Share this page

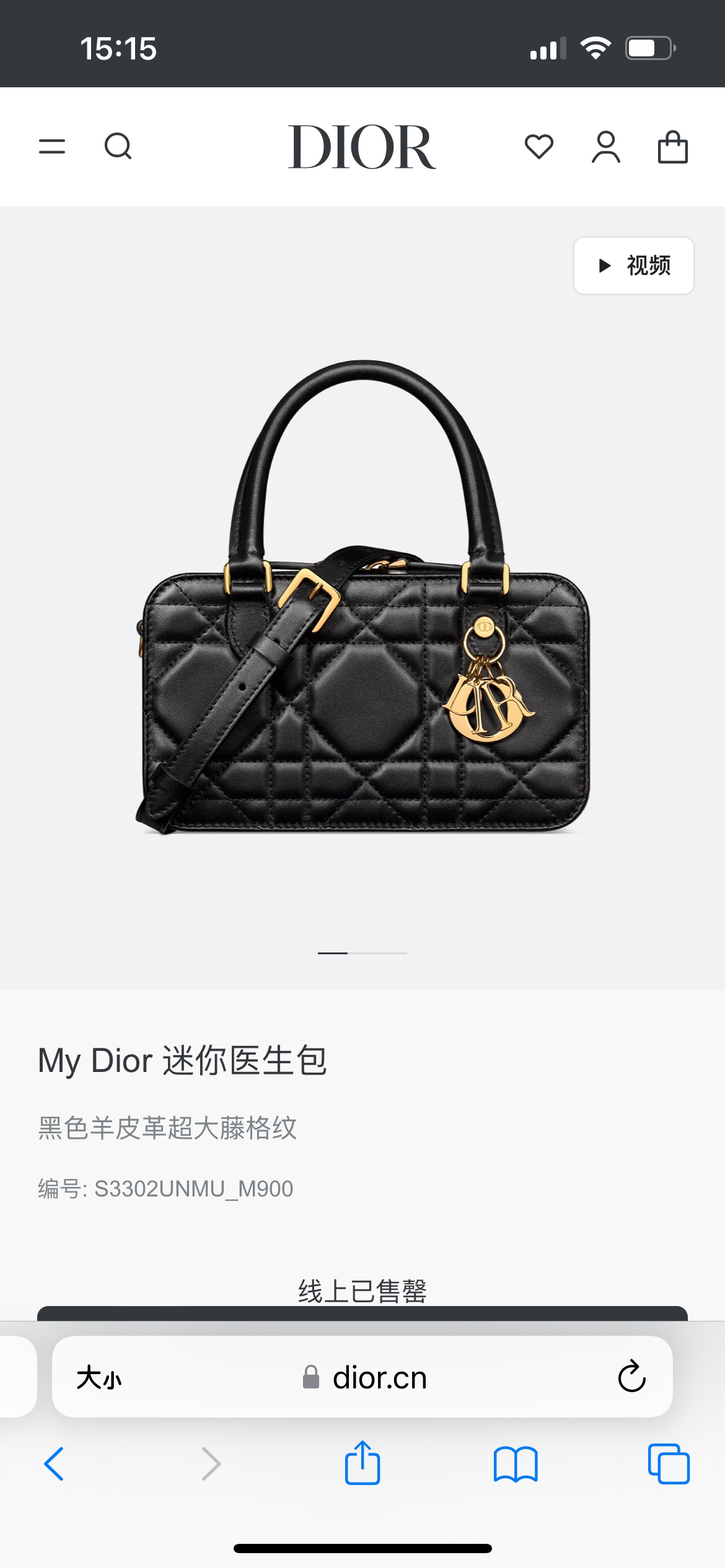(362, 1463)
